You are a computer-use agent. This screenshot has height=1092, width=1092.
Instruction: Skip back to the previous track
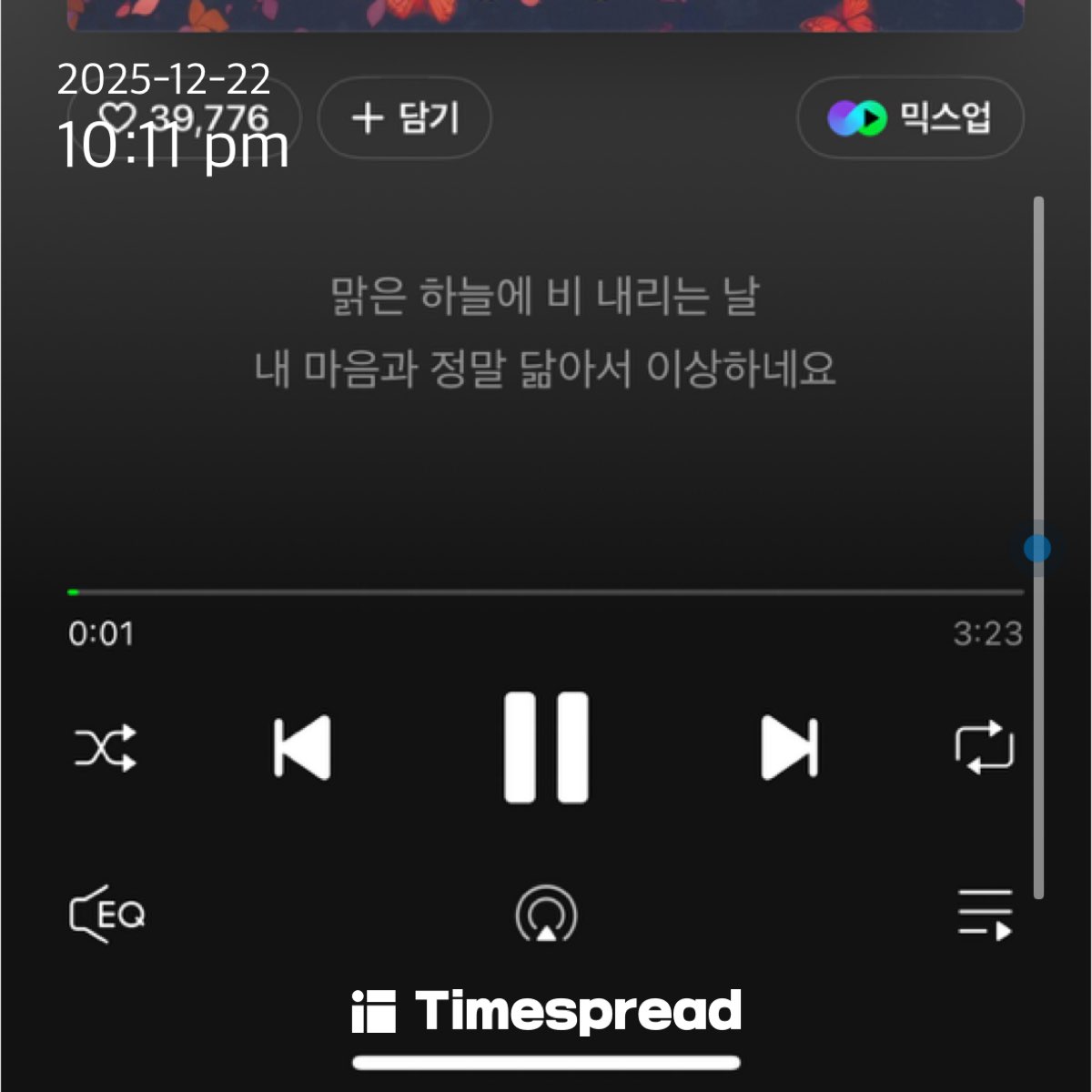(x=302, y=748)
